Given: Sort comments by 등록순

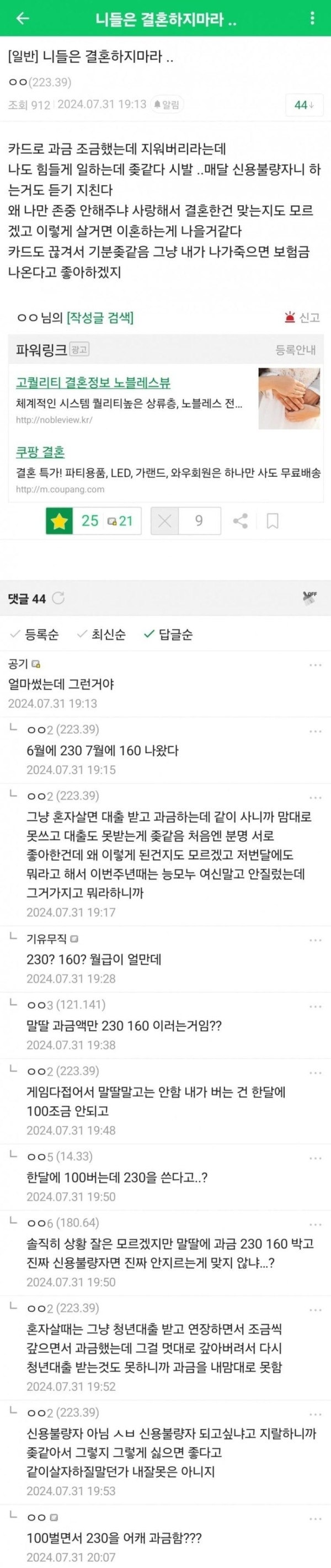Looking at the screenshot, I should pos(35,635).
